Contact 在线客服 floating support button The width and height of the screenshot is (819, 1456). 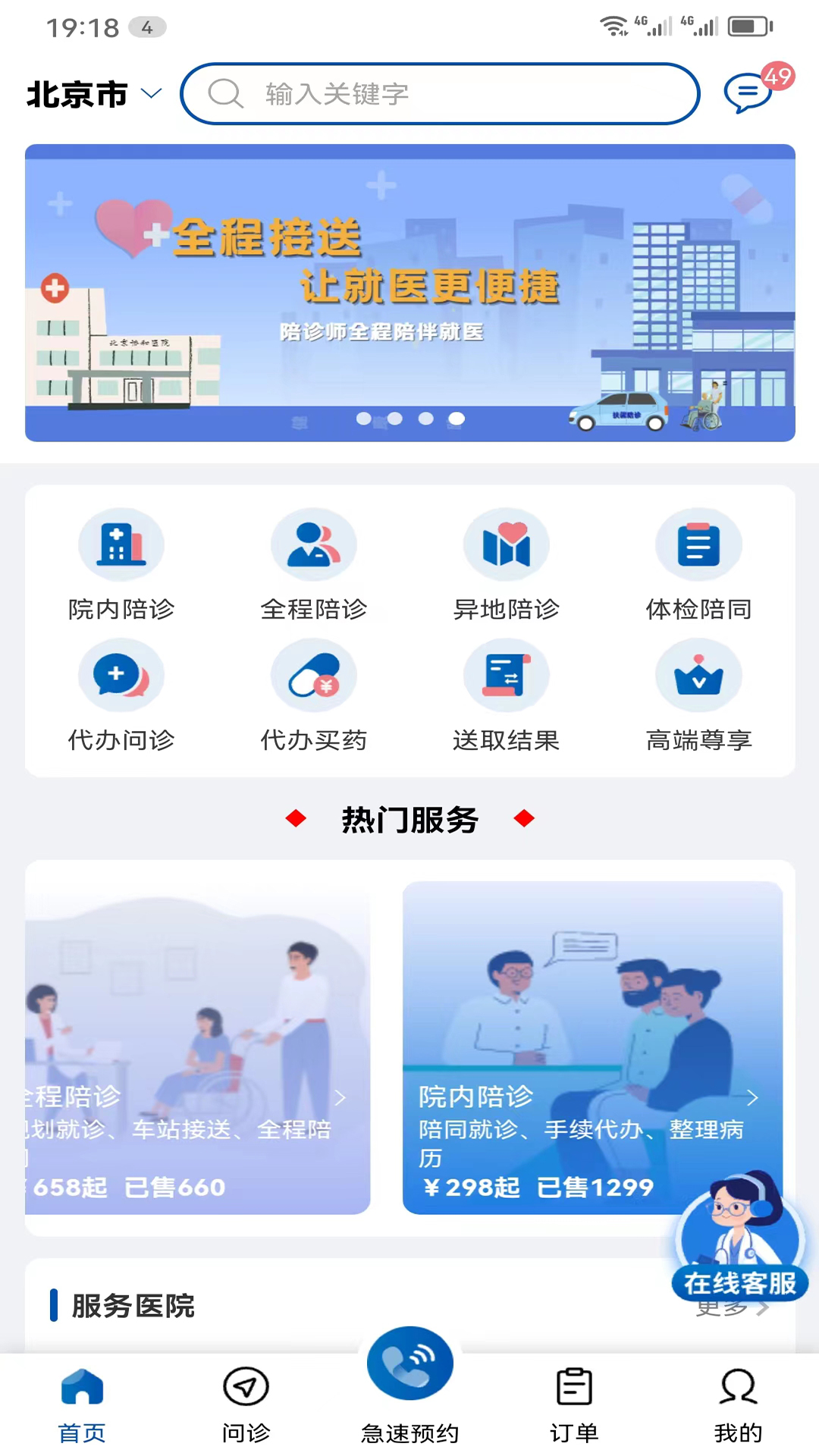click(740, 1237)
